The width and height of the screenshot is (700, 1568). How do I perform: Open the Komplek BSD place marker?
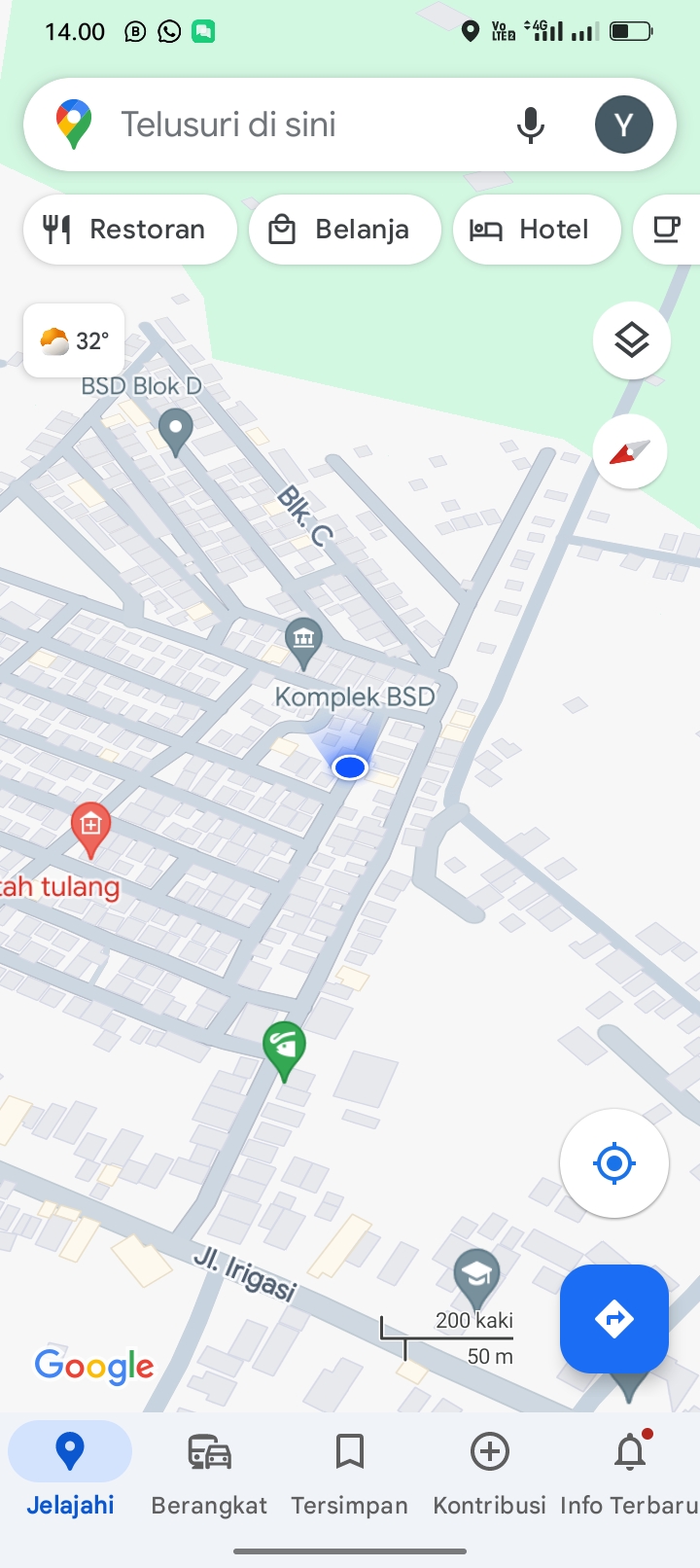tap(303, 641)
